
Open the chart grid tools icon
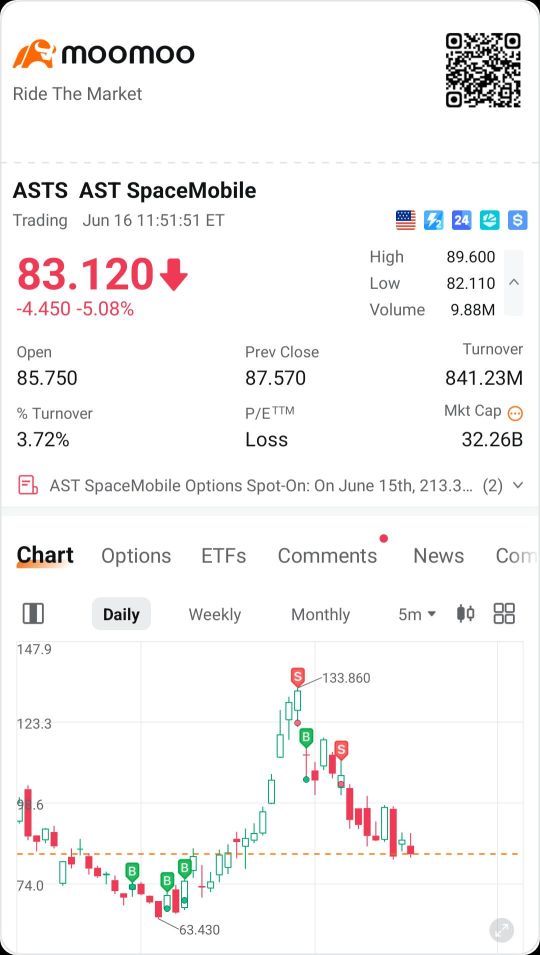click(x=504, y=613)
